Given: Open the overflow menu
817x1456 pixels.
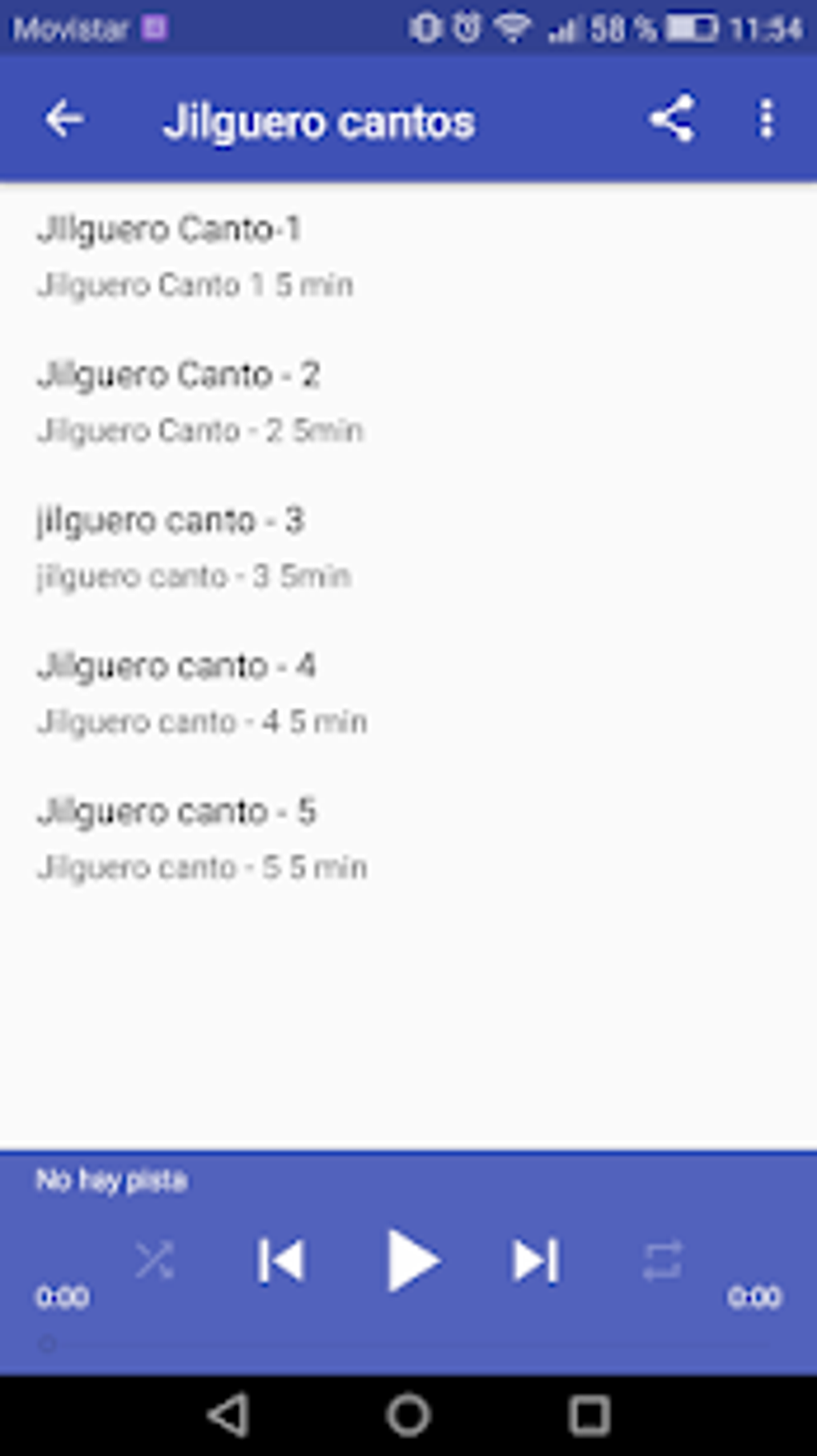Looking at the screenshot, I should [x=767, y=120].
